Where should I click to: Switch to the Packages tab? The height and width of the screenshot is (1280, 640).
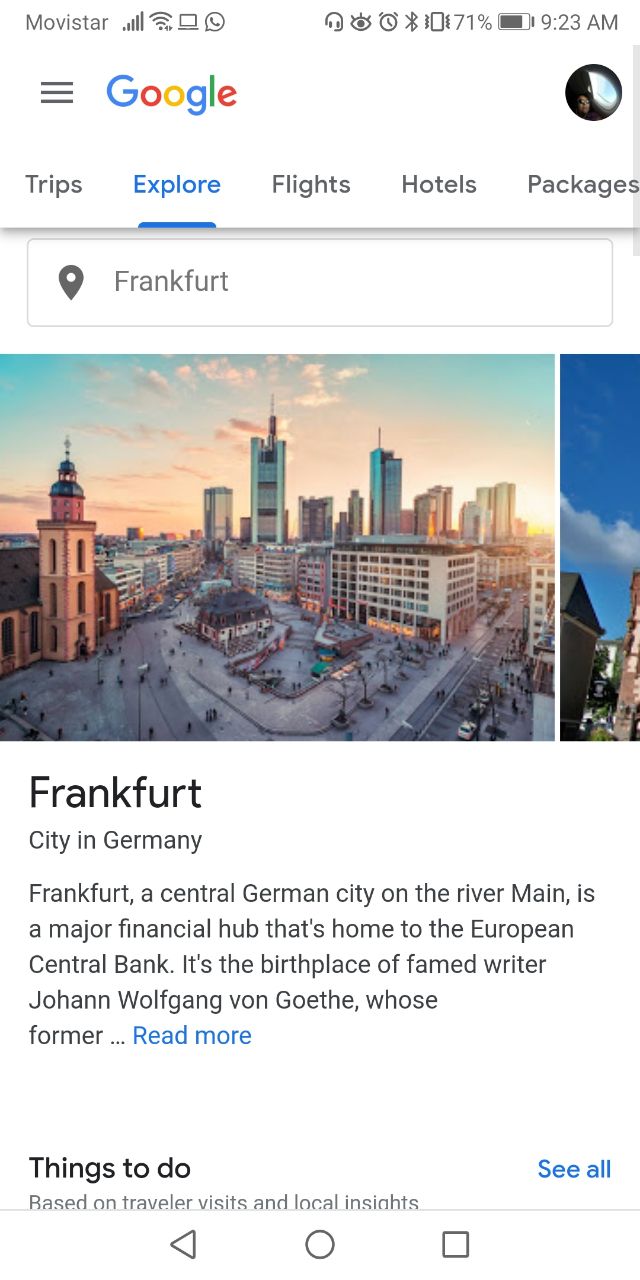coord(582,185)
